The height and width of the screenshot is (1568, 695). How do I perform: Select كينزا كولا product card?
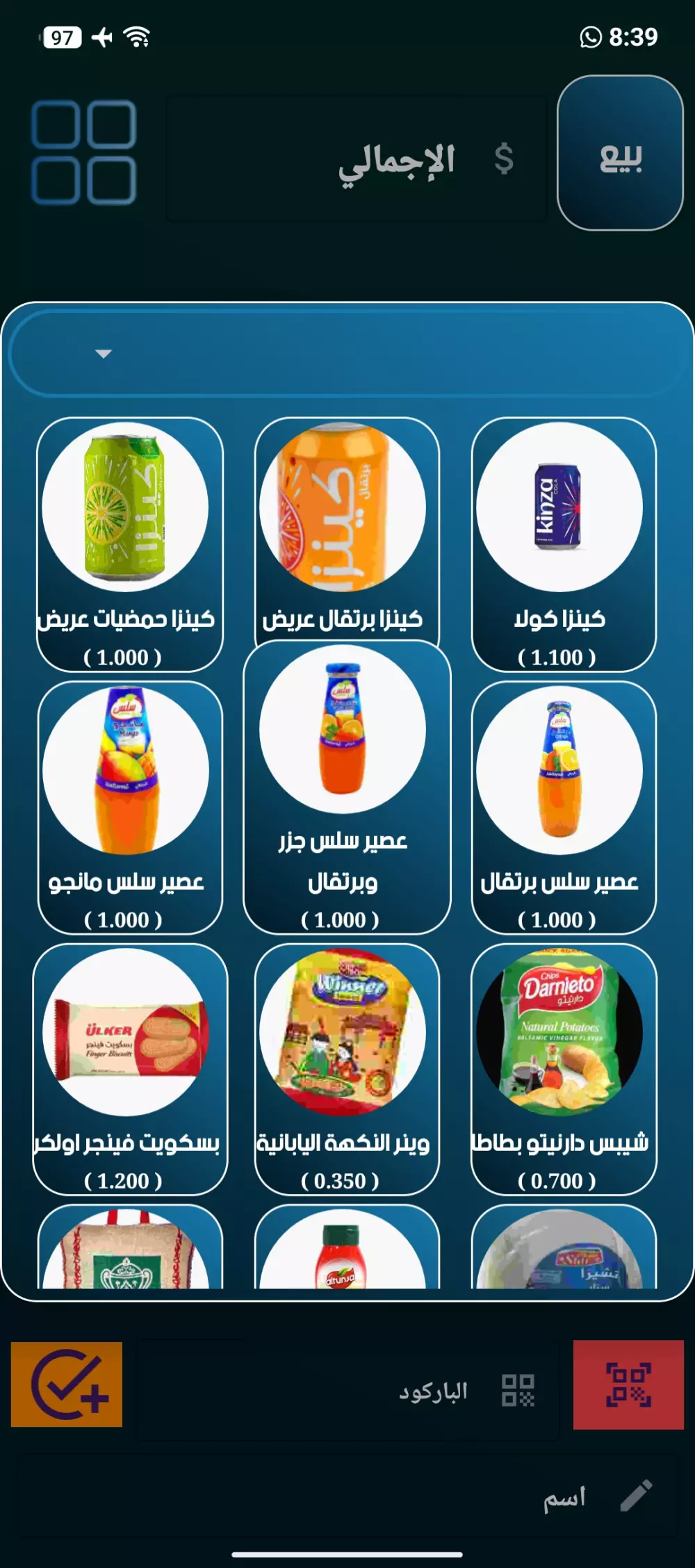[x=564, y=544]
